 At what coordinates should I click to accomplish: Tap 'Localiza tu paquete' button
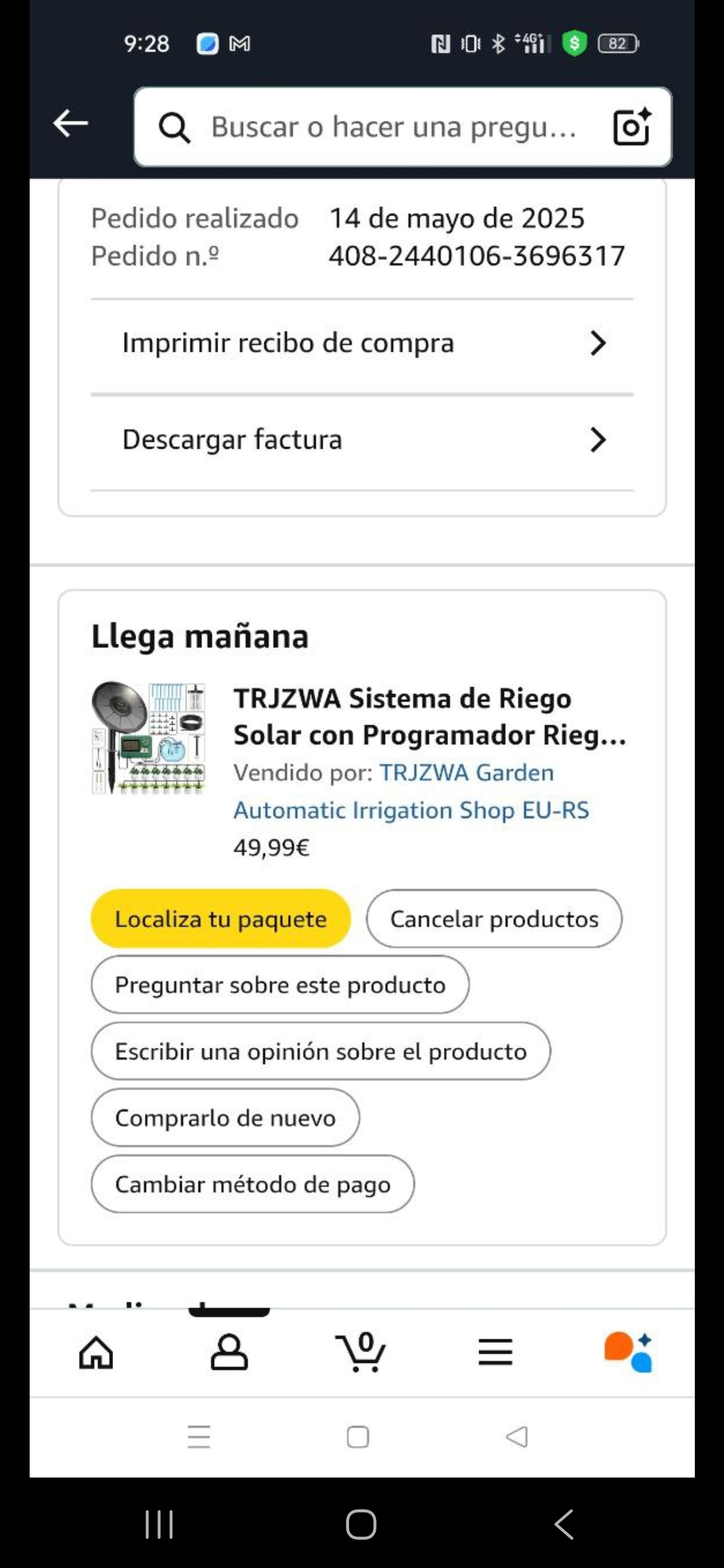[x=220, y=919]
